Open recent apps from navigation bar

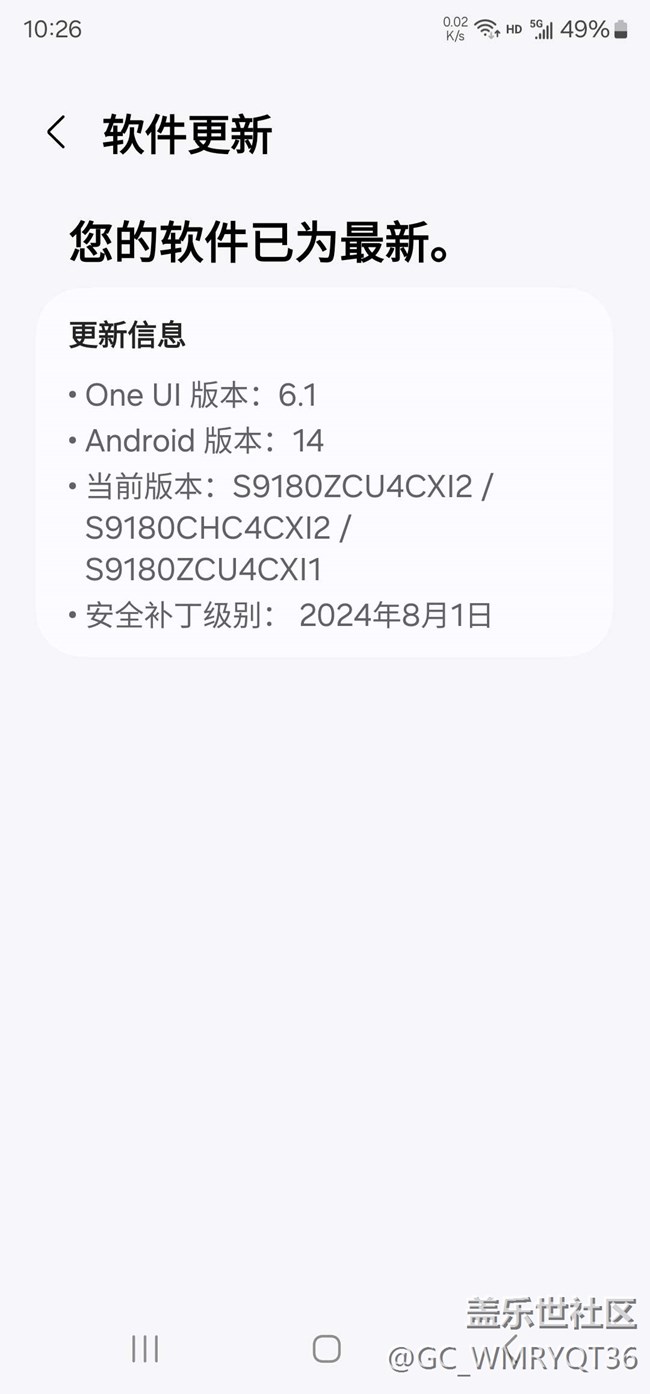click(x=145, y=1349)
